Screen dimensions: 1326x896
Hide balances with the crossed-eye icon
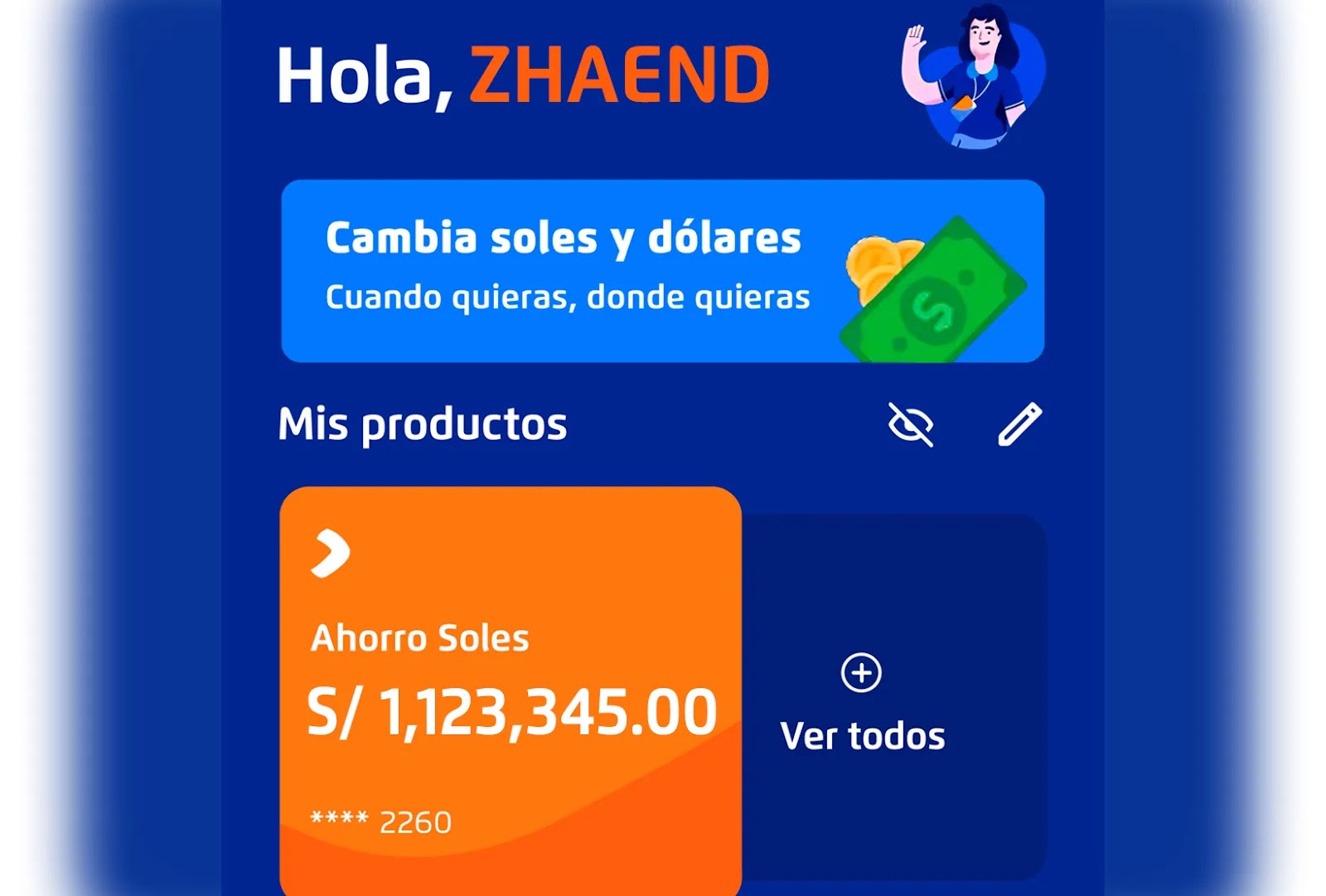pos(910,424)
